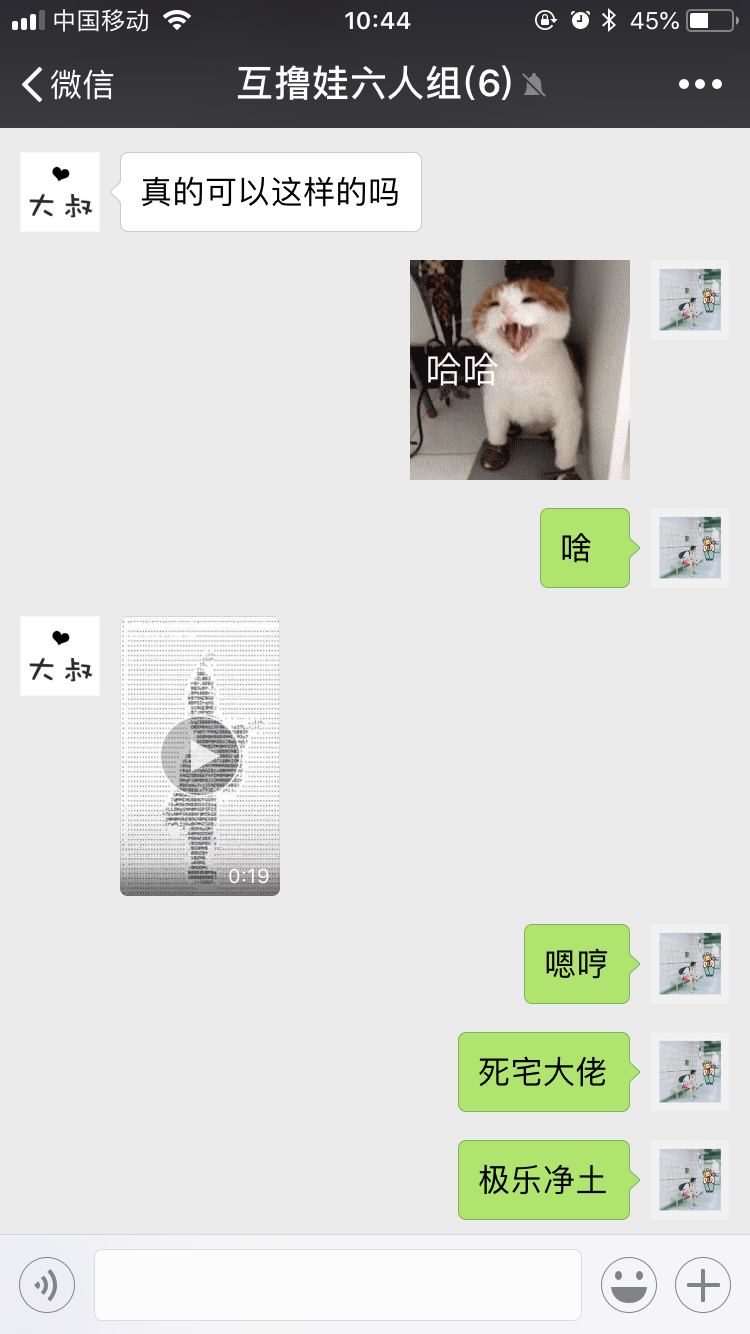
Task: Open the emoji sticker panel
Action: click(628, 1284)
